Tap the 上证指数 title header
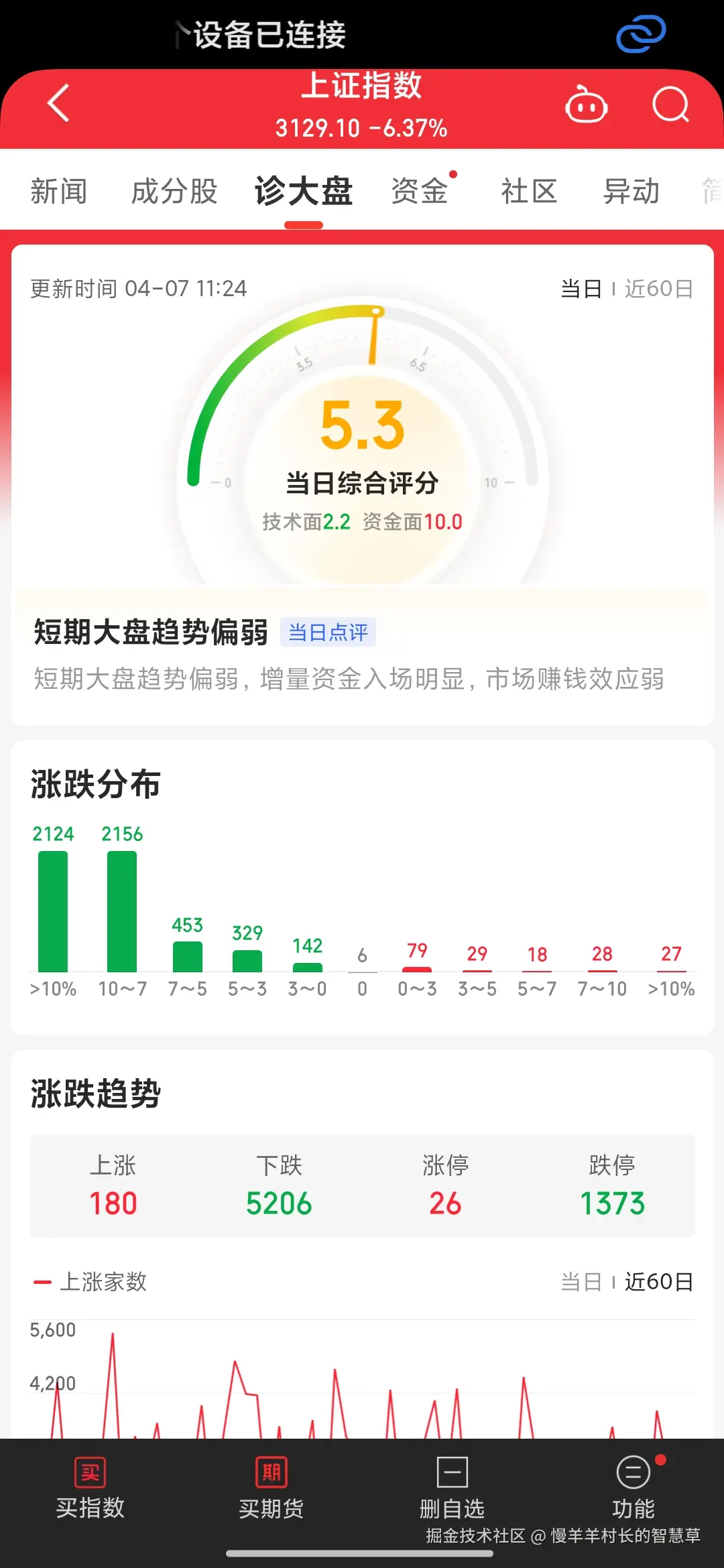The width and height of the screenshot is (724, 1568). click(362, 88)
